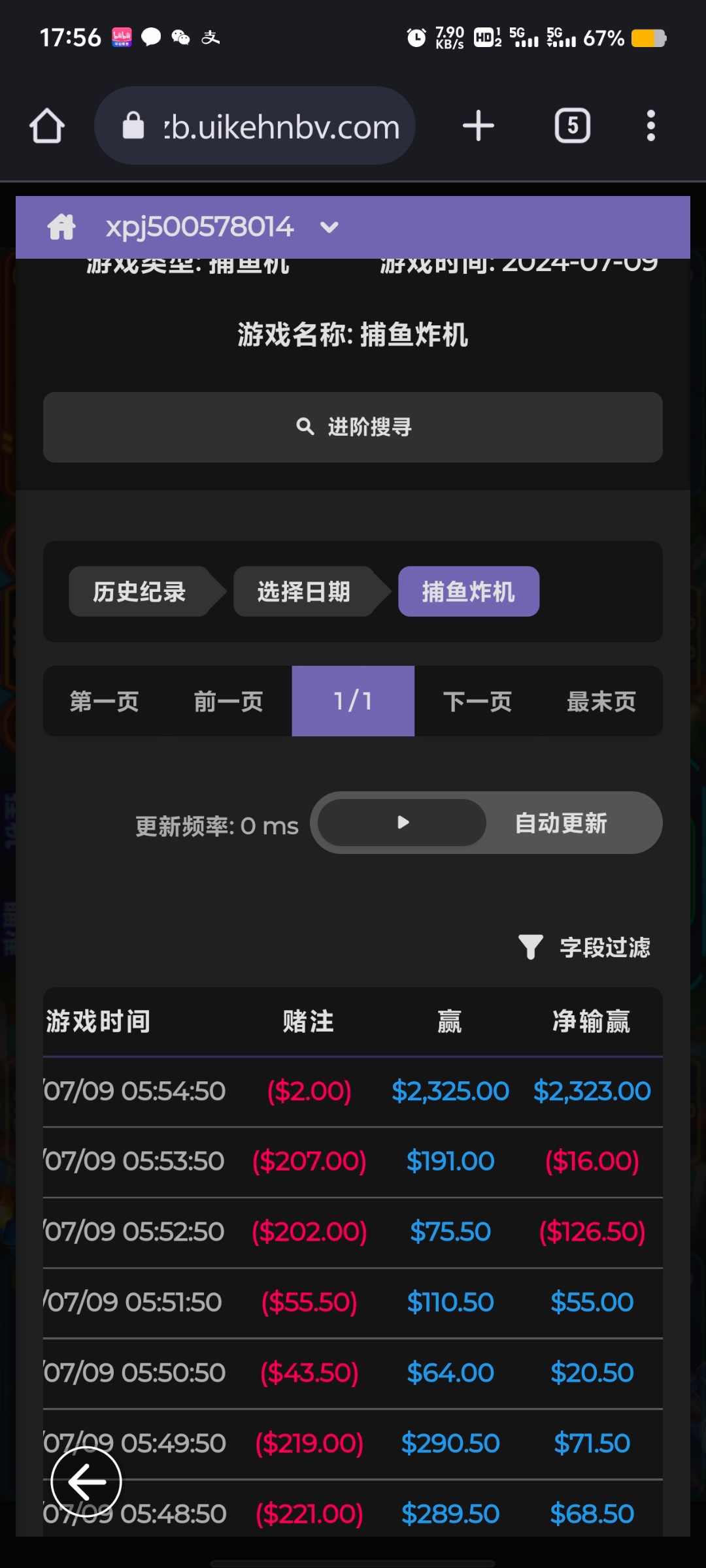706x1568 pixels.
Task: Open the 07/09 05:54:50 record row
Action: pyautogui.click(x=353, y=1091)
